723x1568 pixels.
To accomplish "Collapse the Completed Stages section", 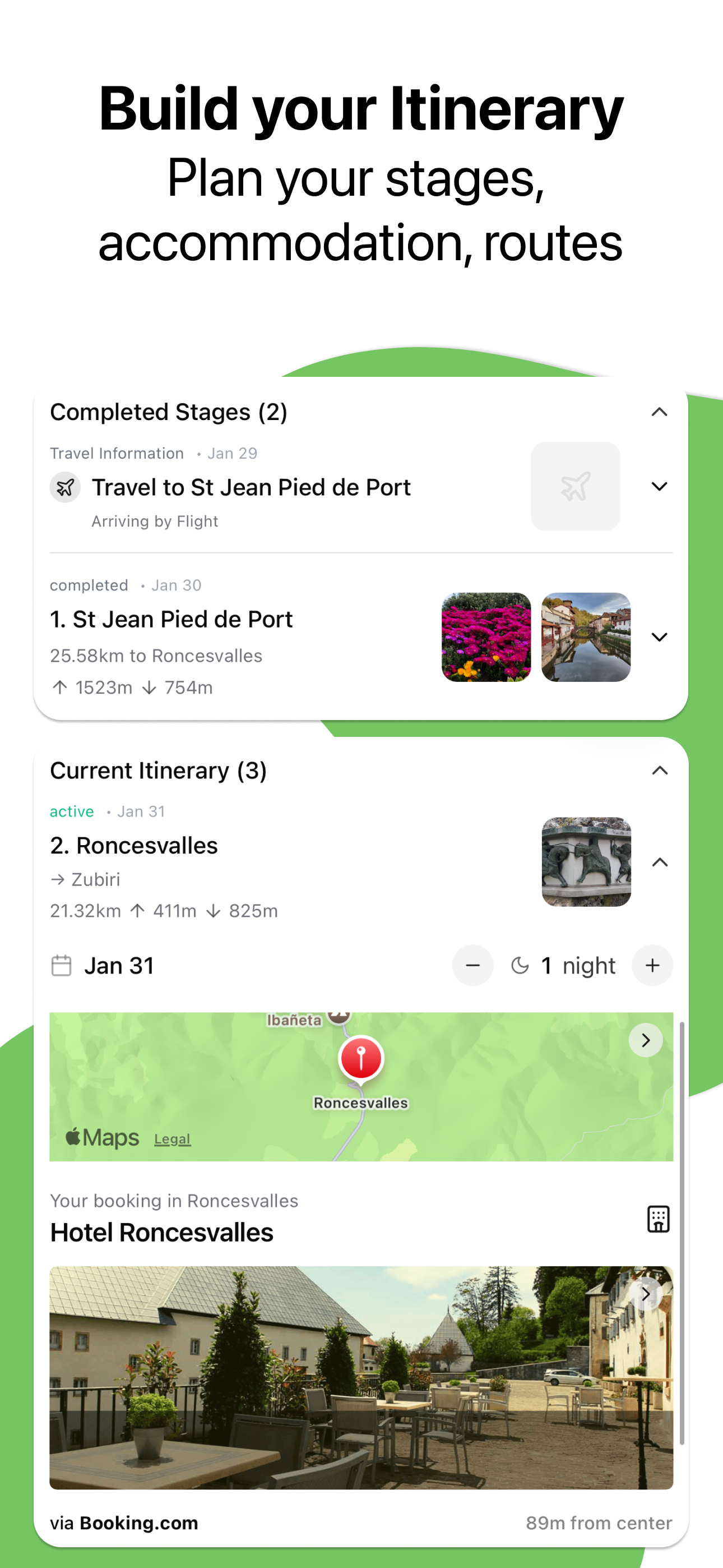I will 660,412.
